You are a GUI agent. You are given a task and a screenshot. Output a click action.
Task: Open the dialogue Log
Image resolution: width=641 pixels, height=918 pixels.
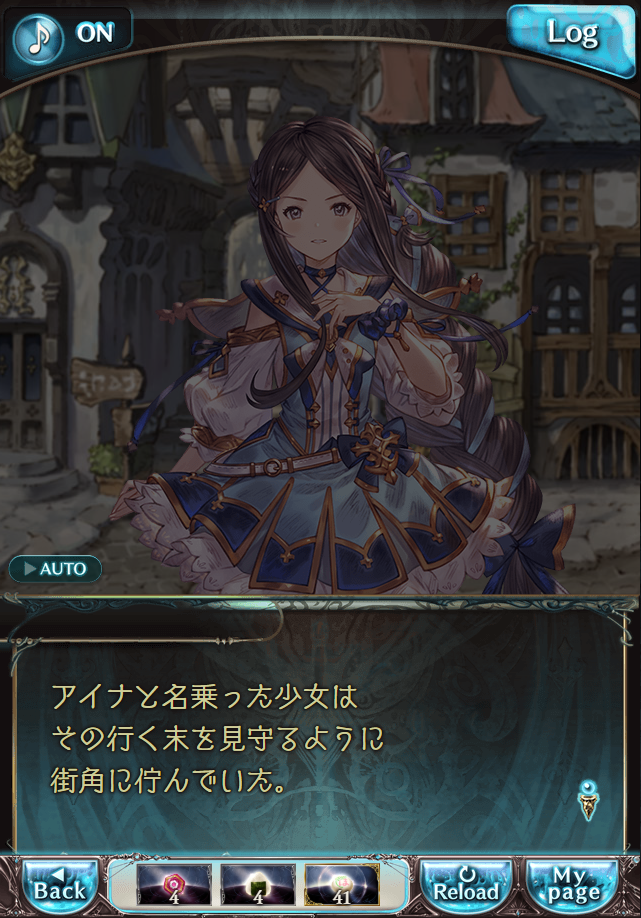pyautogui.click(x=571, y=35)
